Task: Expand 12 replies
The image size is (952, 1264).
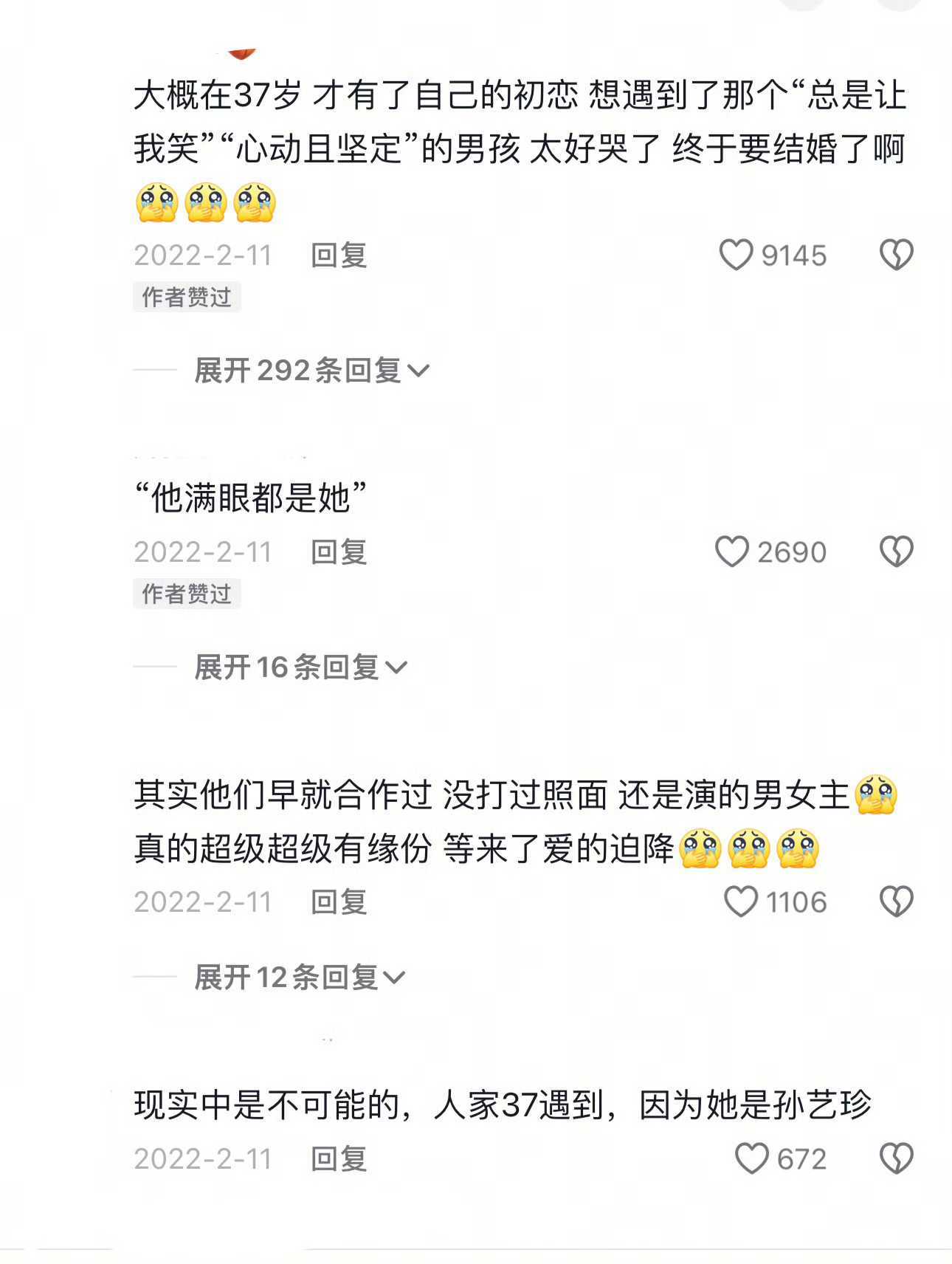Action: (299, 978)
